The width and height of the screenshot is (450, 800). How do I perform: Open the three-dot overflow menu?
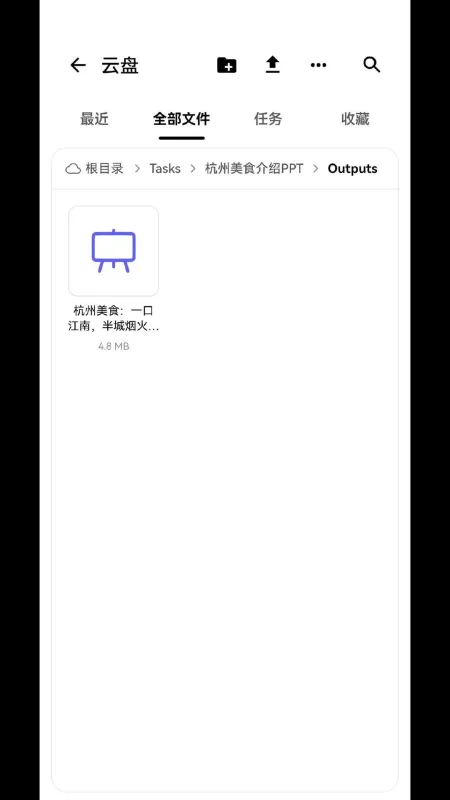coord(318,65)
